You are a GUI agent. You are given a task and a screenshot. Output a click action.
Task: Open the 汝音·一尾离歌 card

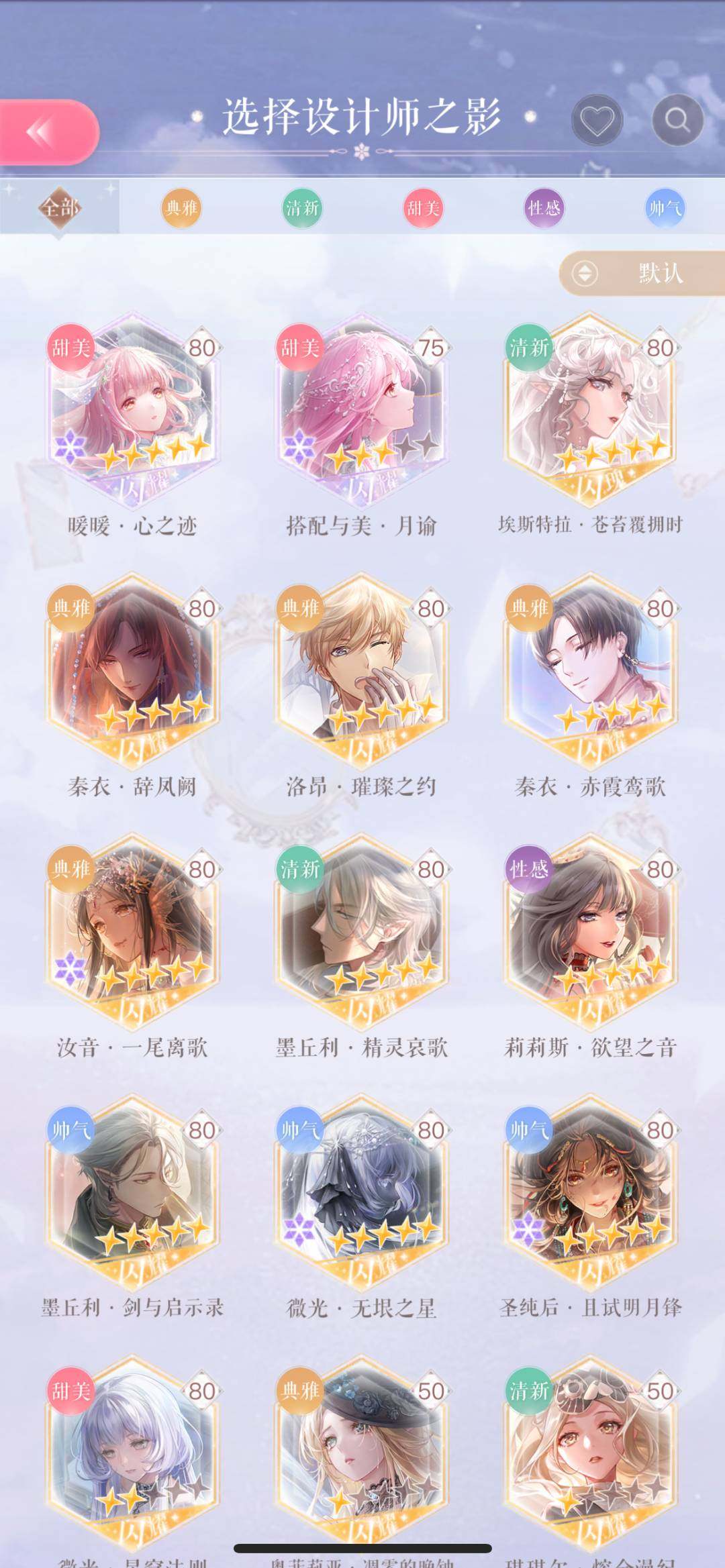132,931
